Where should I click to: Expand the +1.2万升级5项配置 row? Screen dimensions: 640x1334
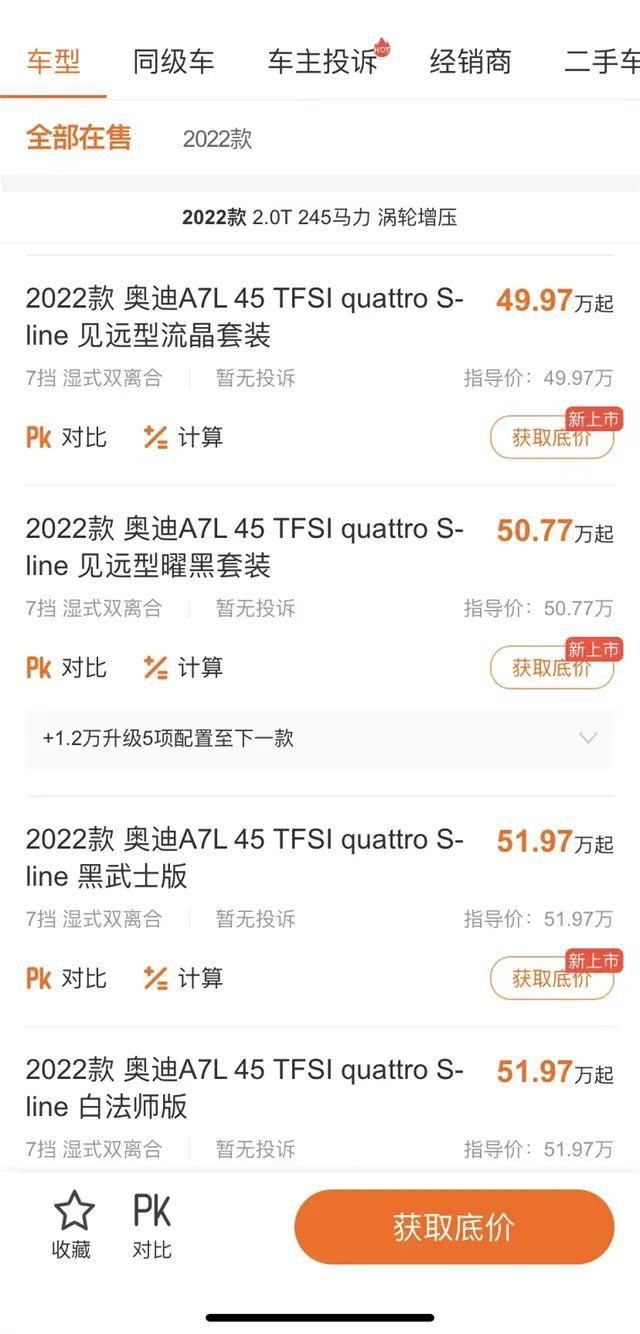coord(319,739)
